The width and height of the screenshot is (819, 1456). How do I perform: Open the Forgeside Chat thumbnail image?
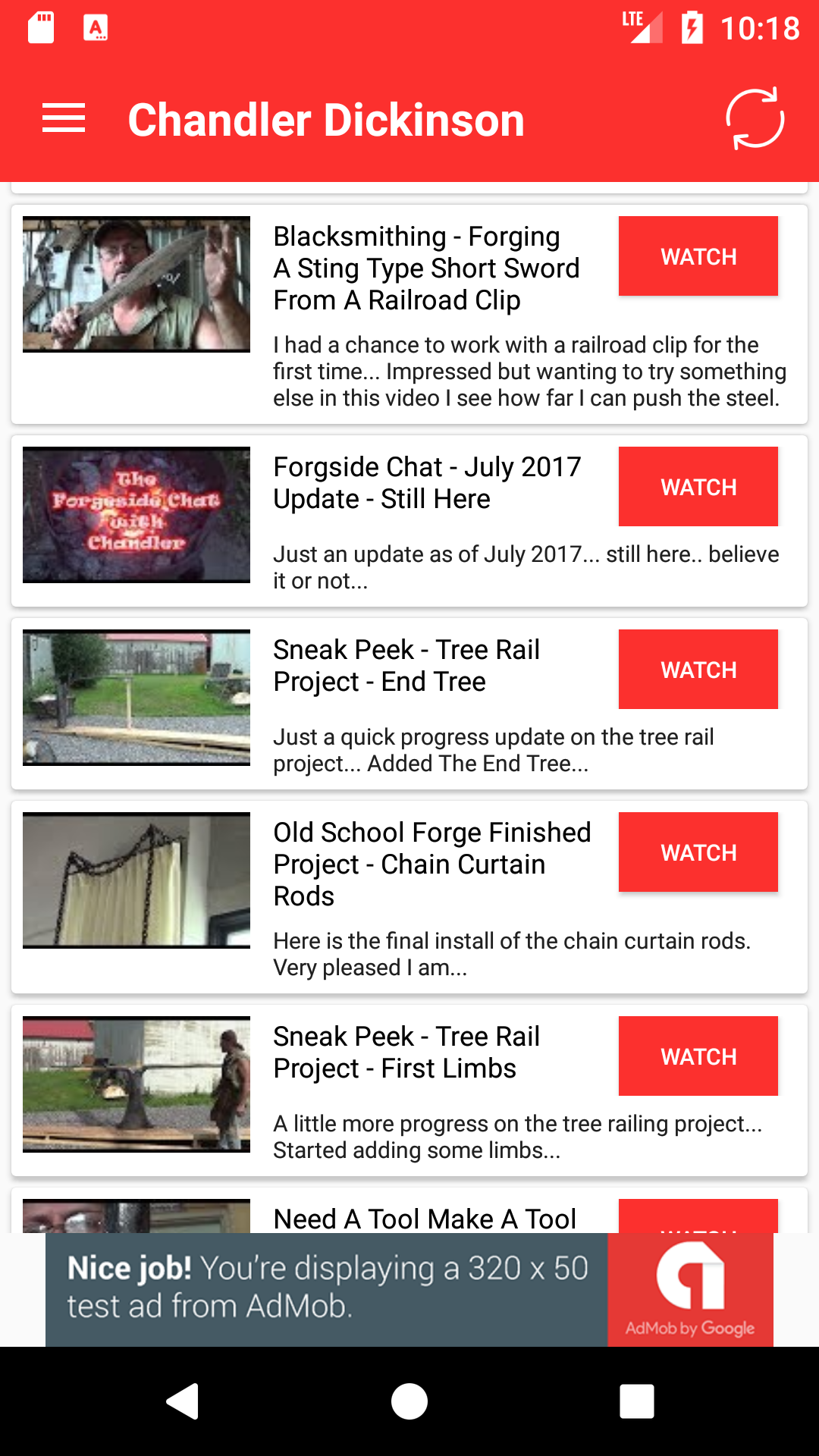(x=136, y=515)
